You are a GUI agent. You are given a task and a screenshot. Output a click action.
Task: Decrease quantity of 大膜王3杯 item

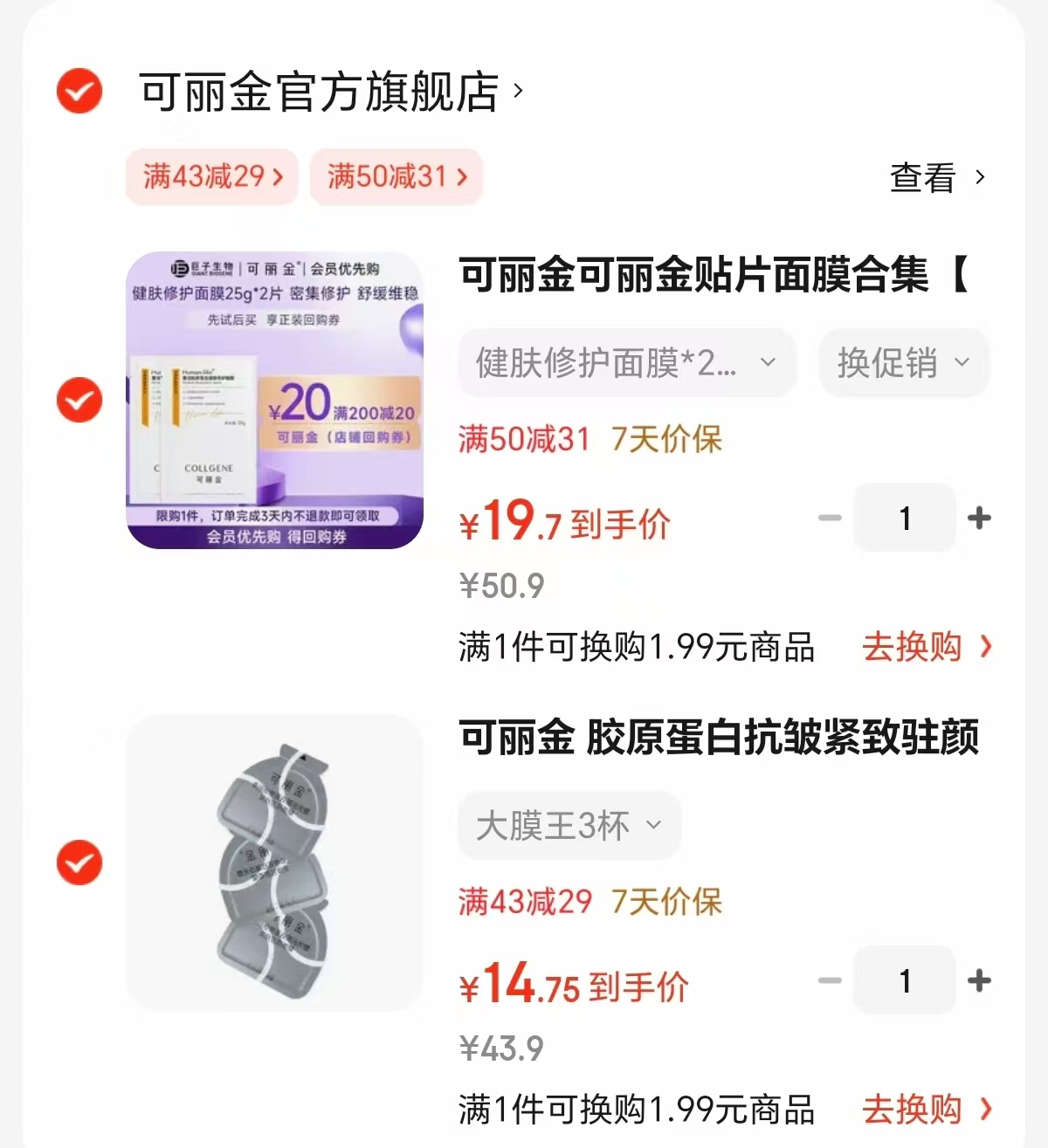coord(829,980)
